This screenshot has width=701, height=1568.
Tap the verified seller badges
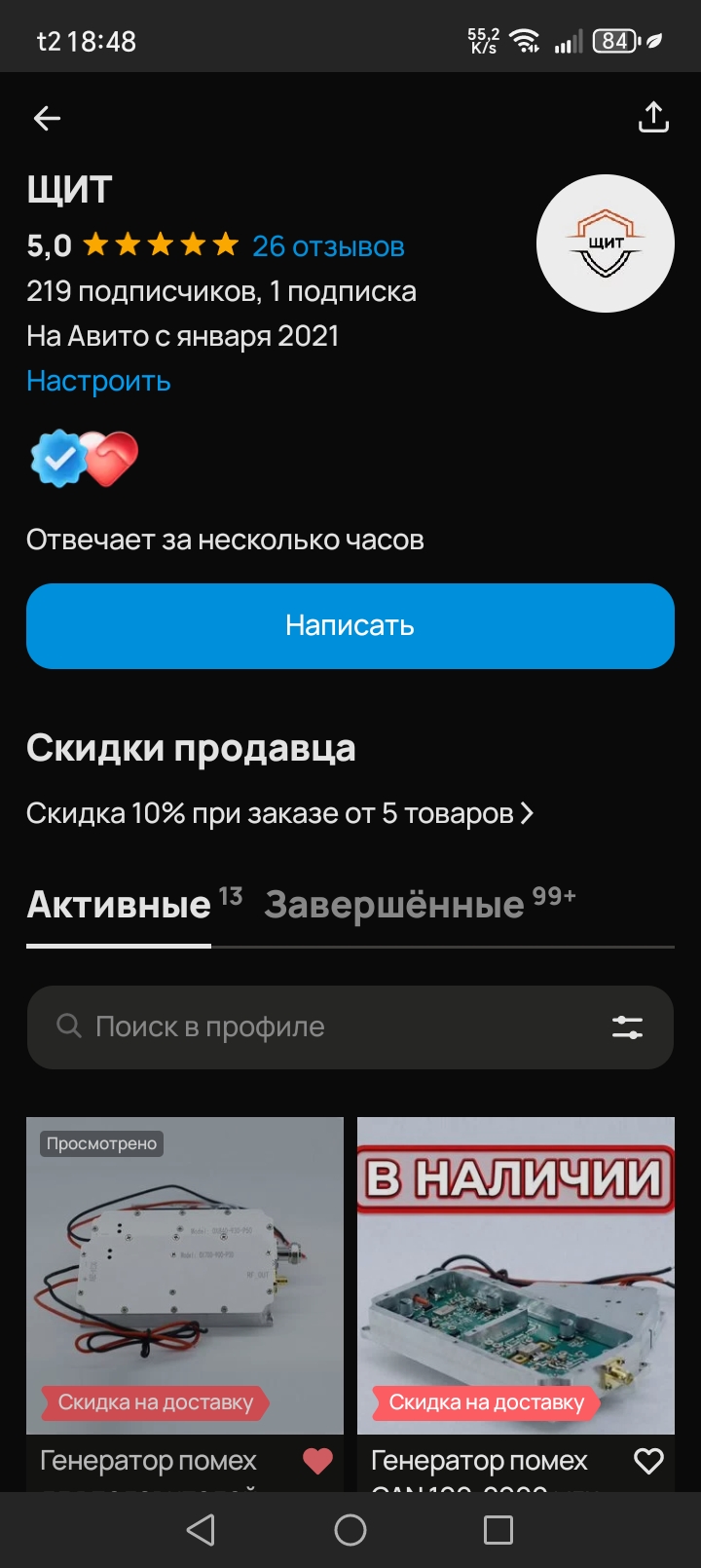(x=84, y=458)
